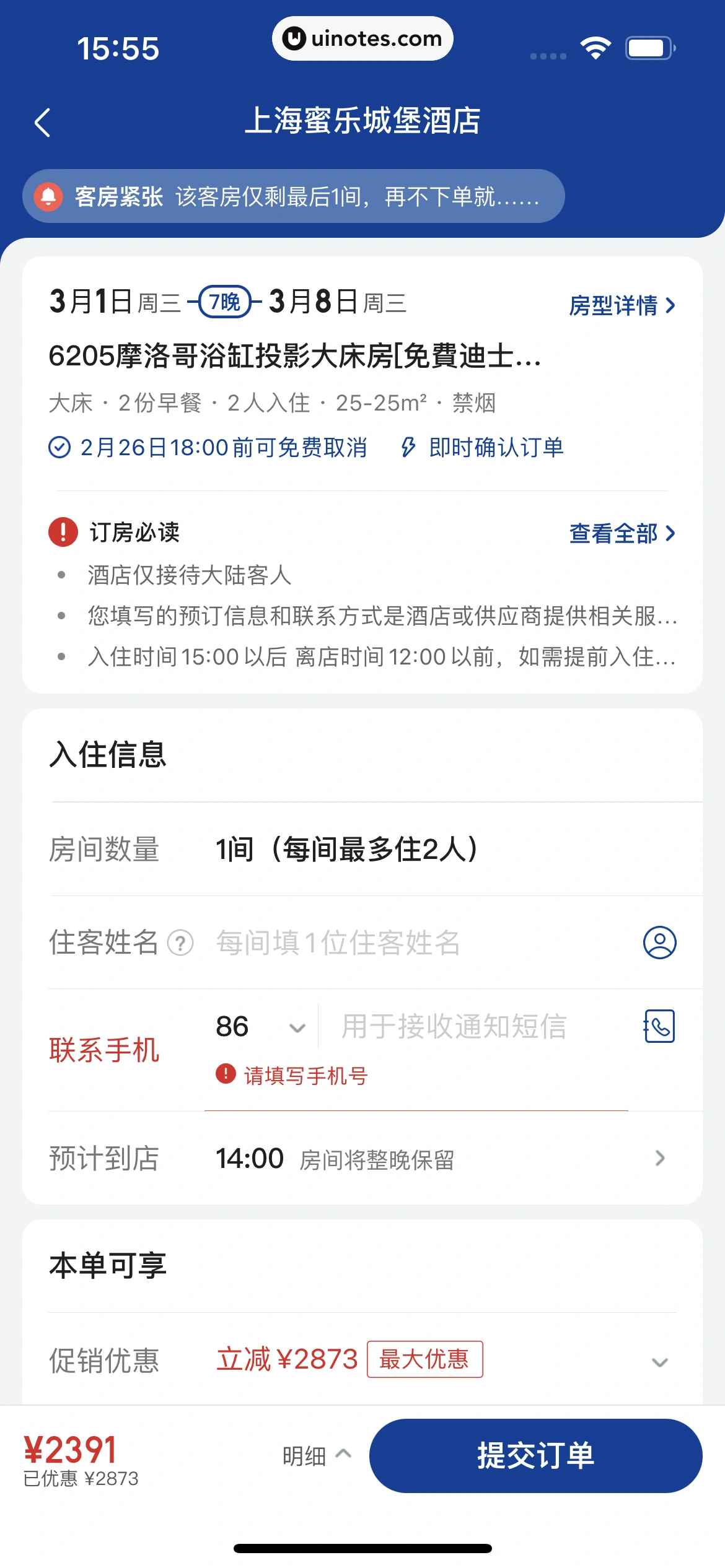Viewport: 725px width, 1568px height.
Task: Go back from the hotel booking page
Action: point(42,122)
